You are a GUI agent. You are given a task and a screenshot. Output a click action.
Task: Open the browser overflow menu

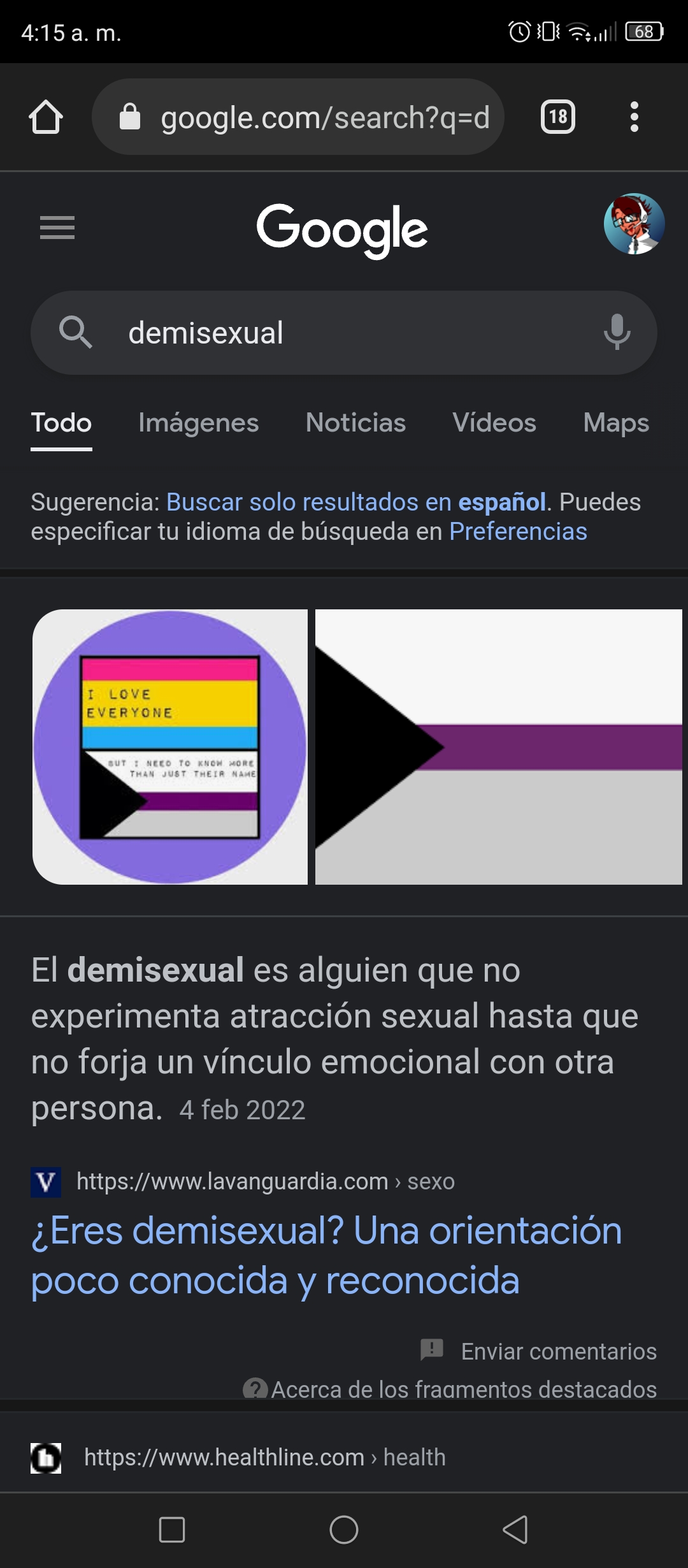634,117
